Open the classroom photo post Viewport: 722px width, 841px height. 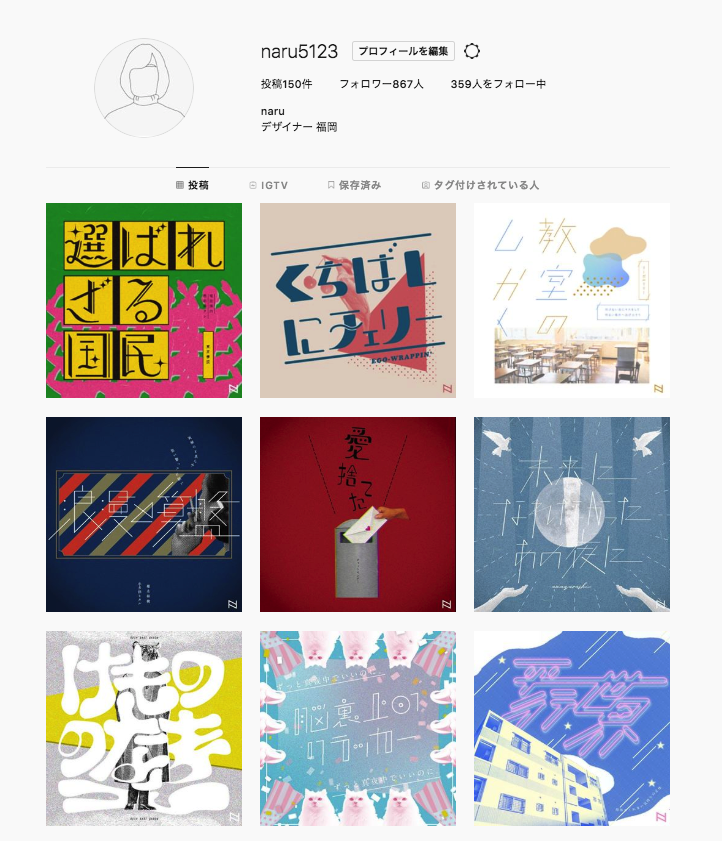572,300
